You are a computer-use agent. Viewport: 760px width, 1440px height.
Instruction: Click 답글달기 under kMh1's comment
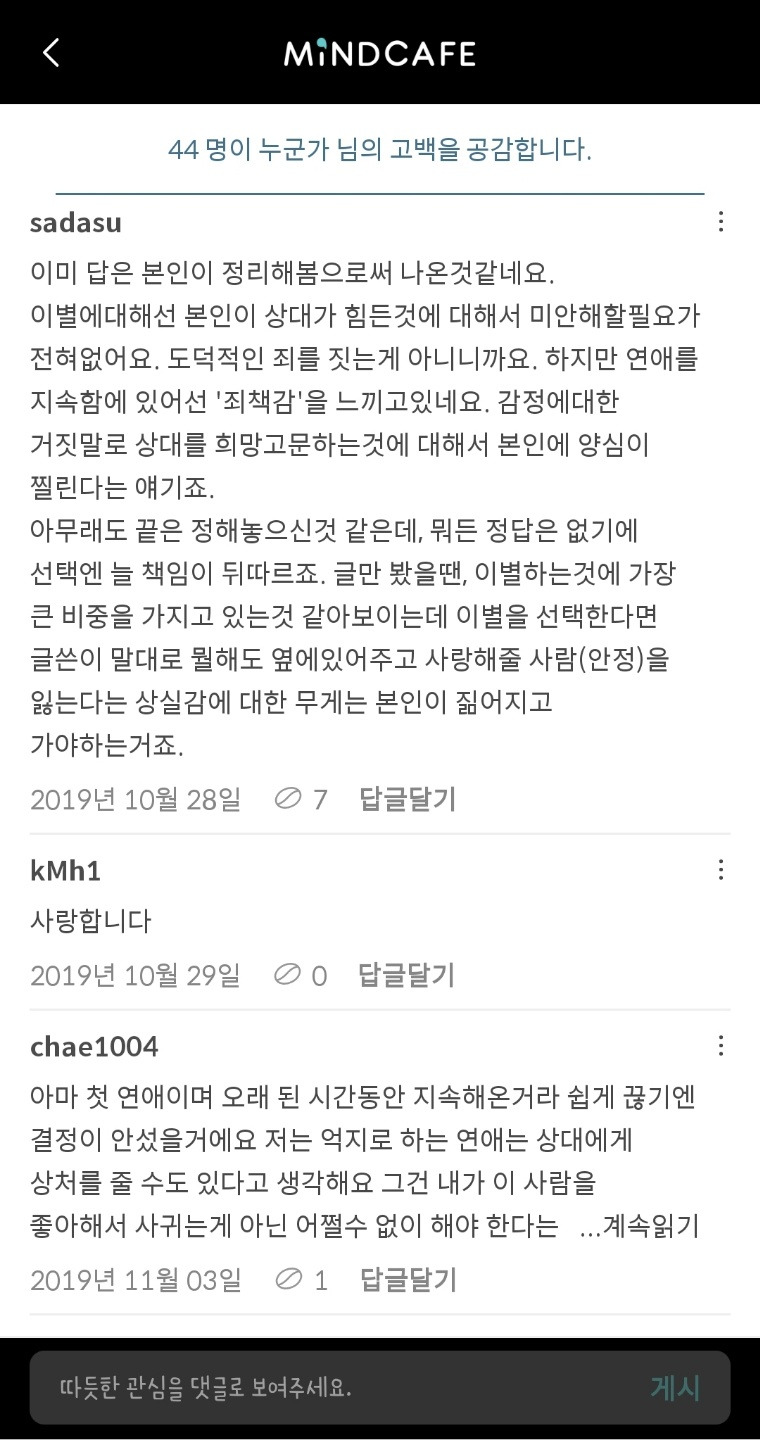click(x=408, y=974)
